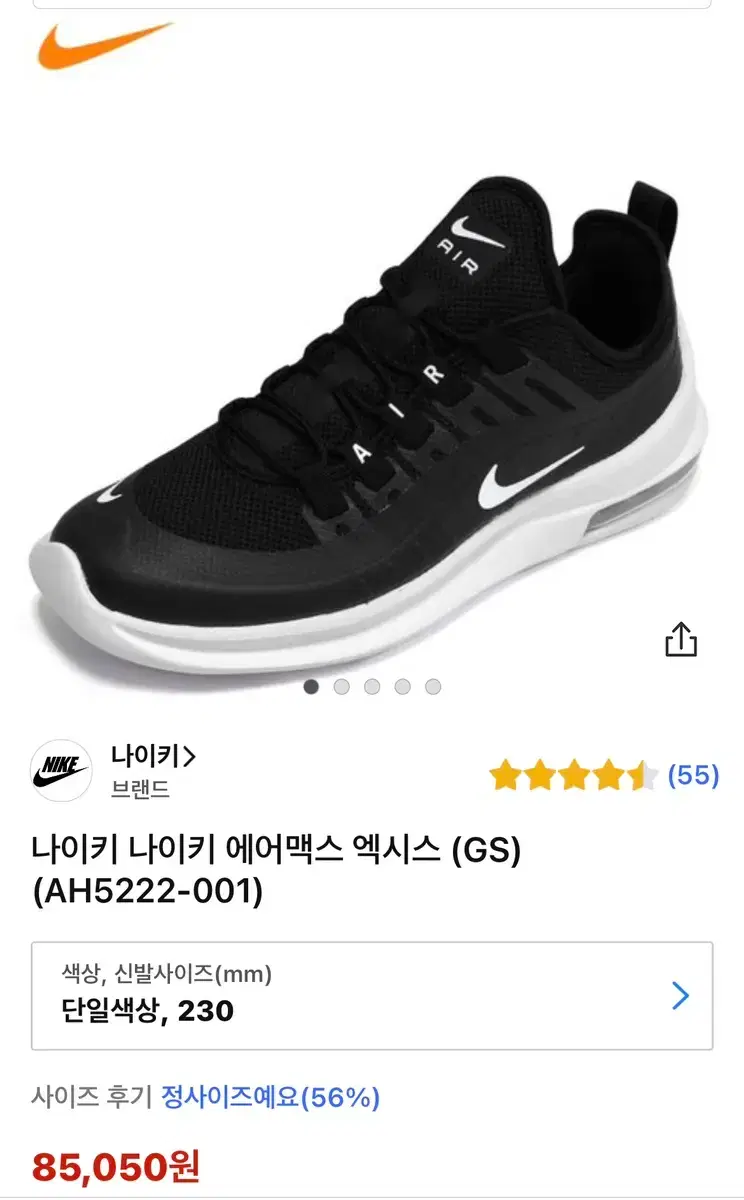The height and width of the screenshot is (1200, 744).
Task: Share this product via the share icon
Action: click(680, 639)
